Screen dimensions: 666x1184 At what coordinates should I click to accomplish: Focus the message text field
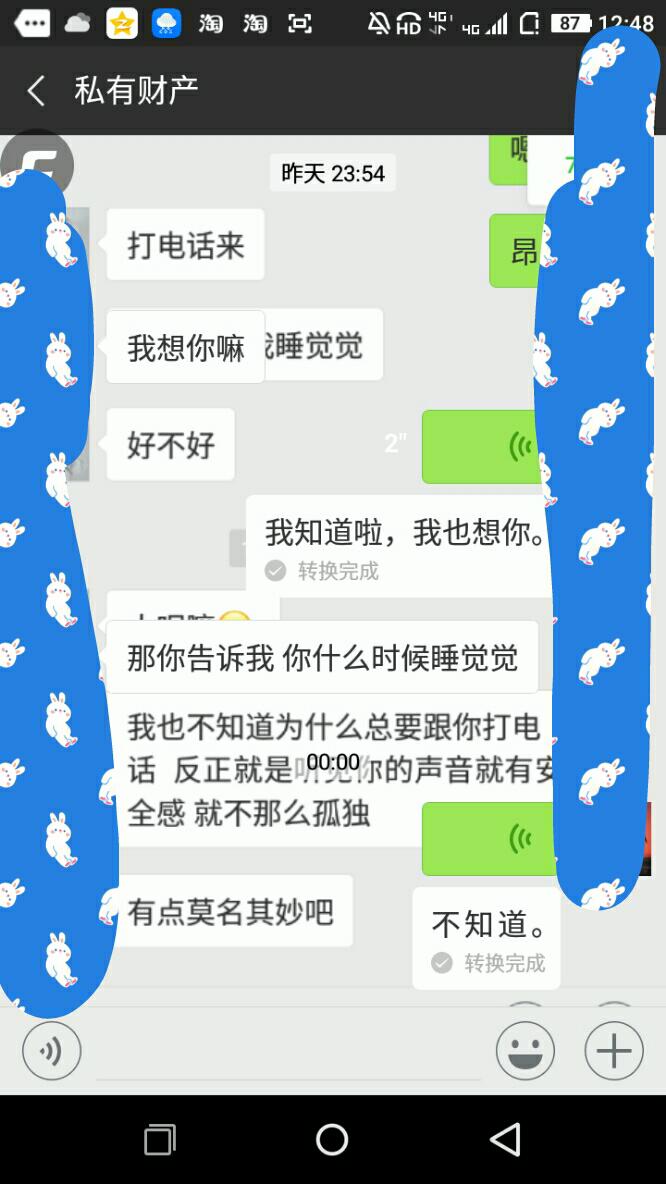[288, 1053]
